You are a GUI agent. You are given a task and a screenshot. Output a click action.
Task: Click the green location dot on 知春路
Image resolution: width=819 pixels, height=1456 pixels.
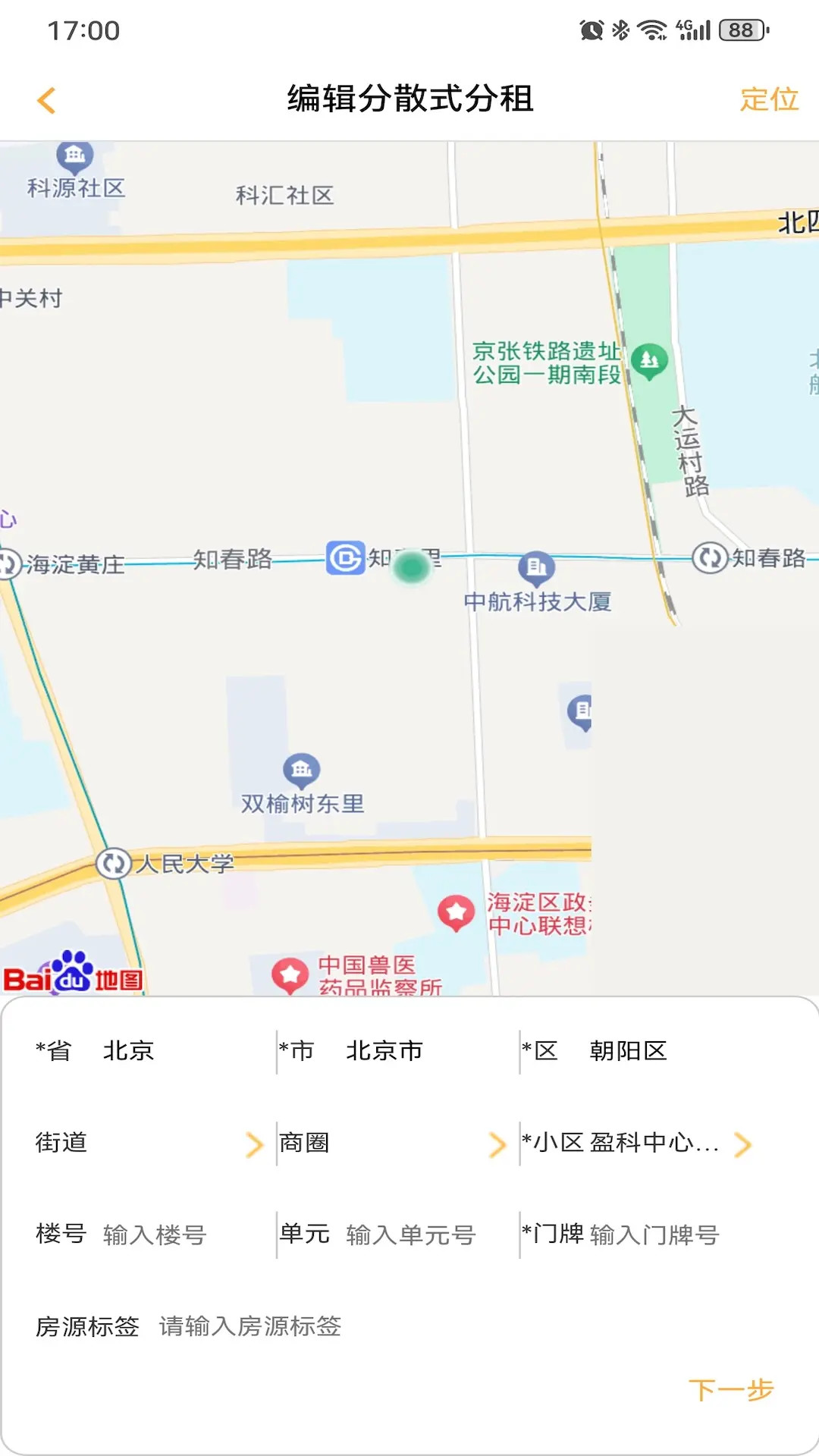pyautogui.click(x=410, y=568)
